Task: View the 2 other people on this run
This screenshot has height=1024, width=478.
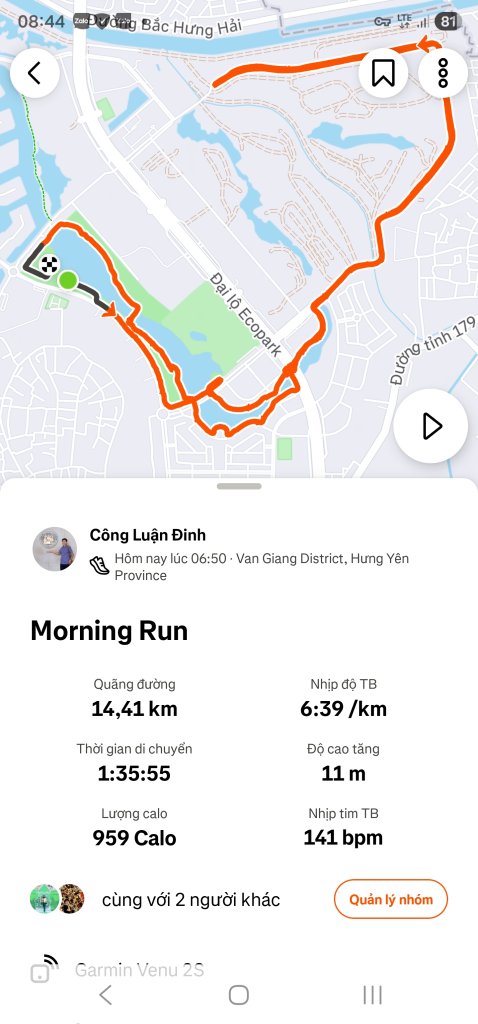Action: point(157,899)
